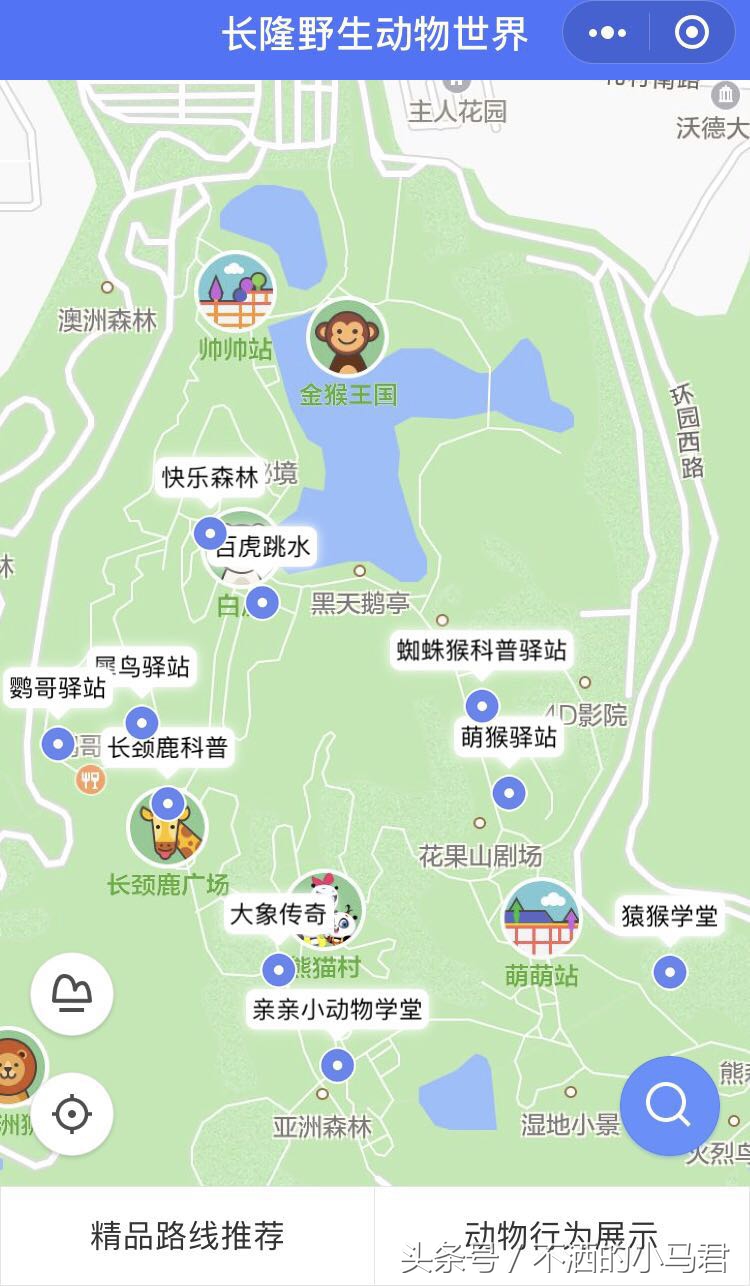Open the search magnifier button

(670, 1107)
